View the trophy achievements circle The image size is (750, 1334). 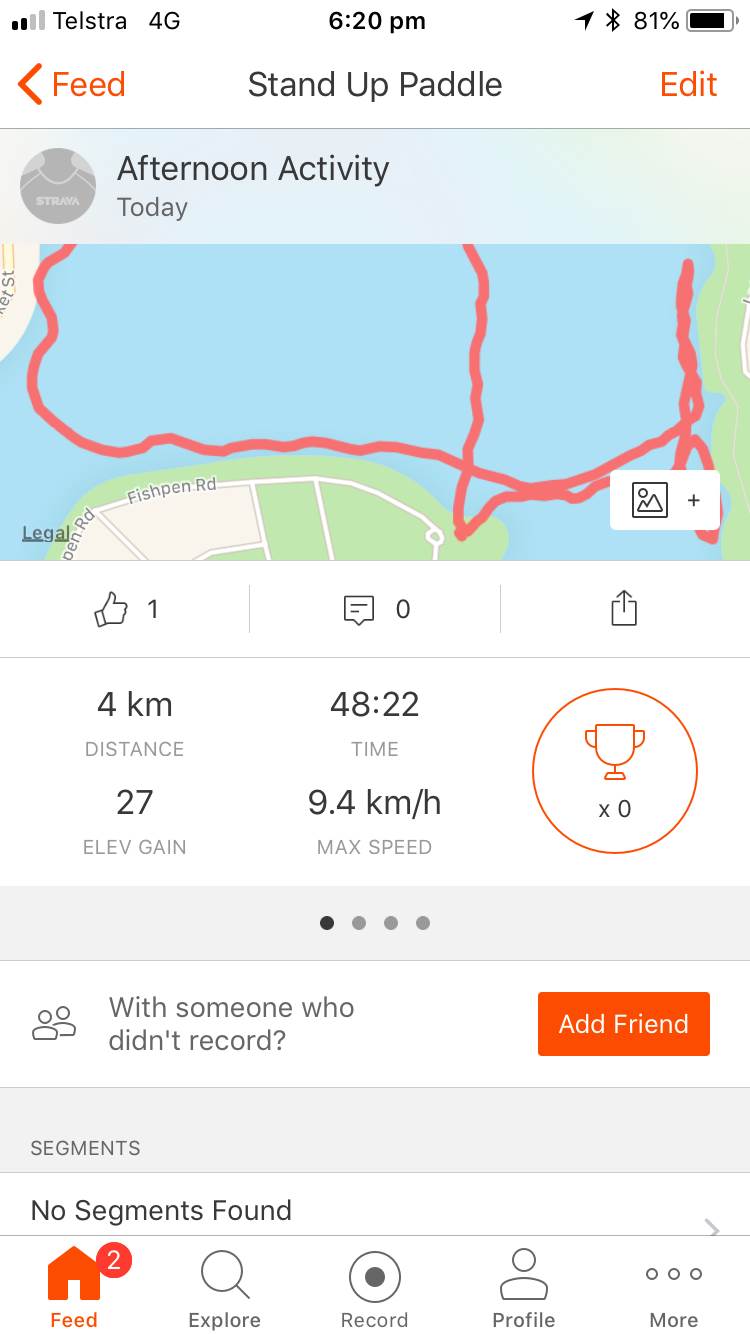coord(614,770)
